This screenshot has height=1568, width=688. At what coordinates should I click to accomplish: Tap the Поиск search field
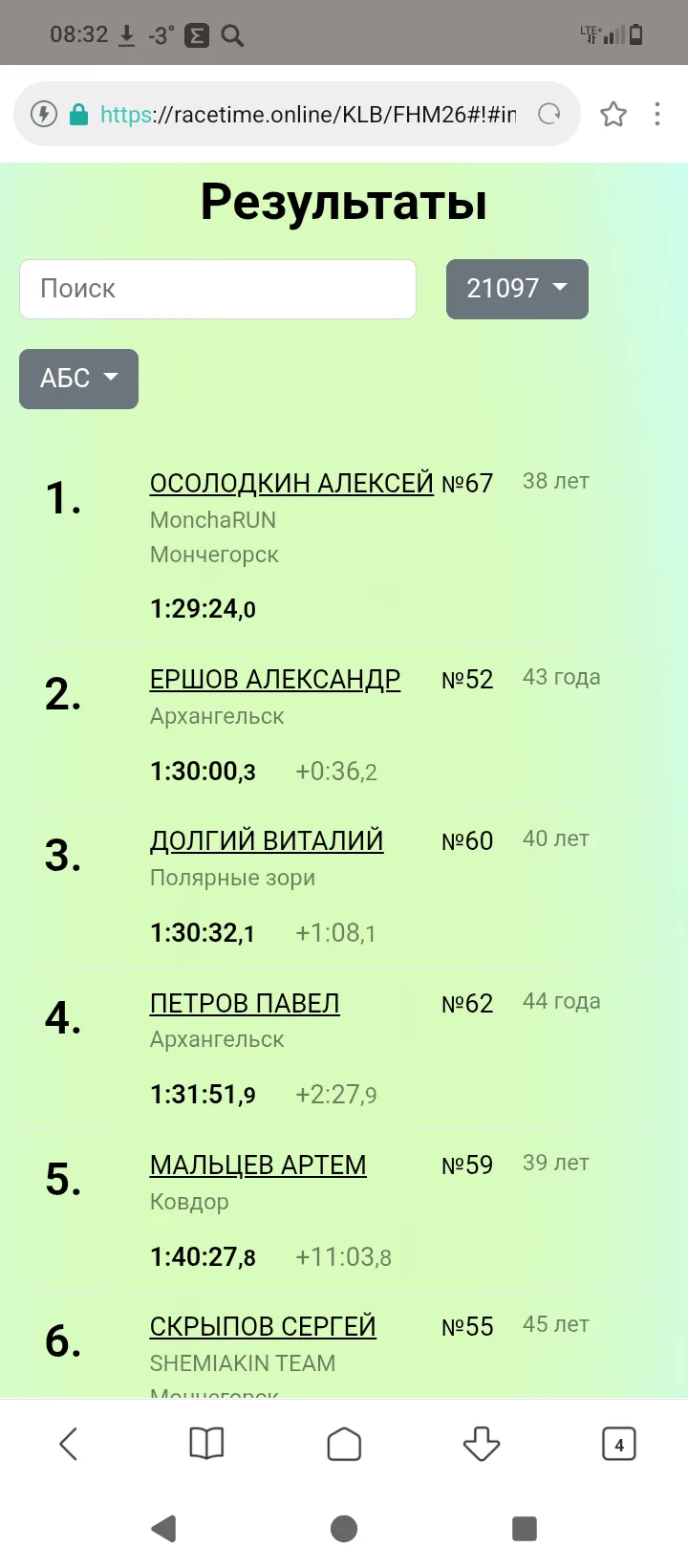tap(218, 289)
